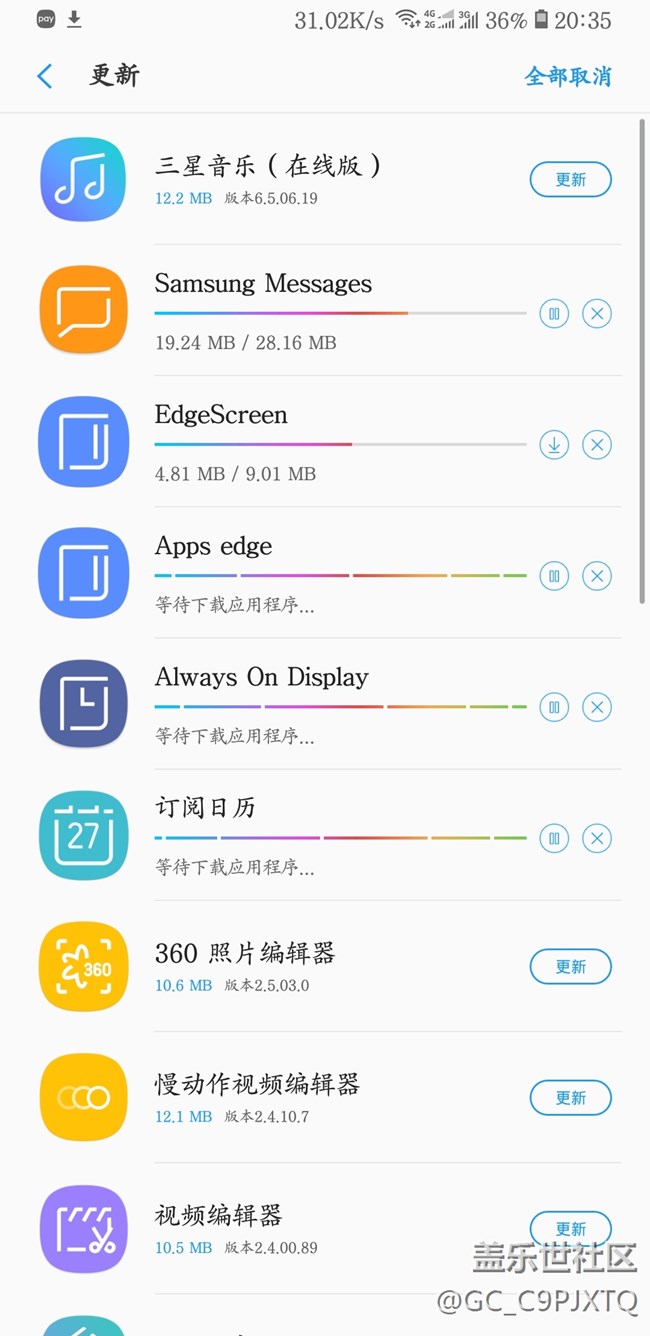Resume the EdgeScreen download
The width and height of the screenshot is (650, 1336).
pyautogui.click(x=553, y=445)
